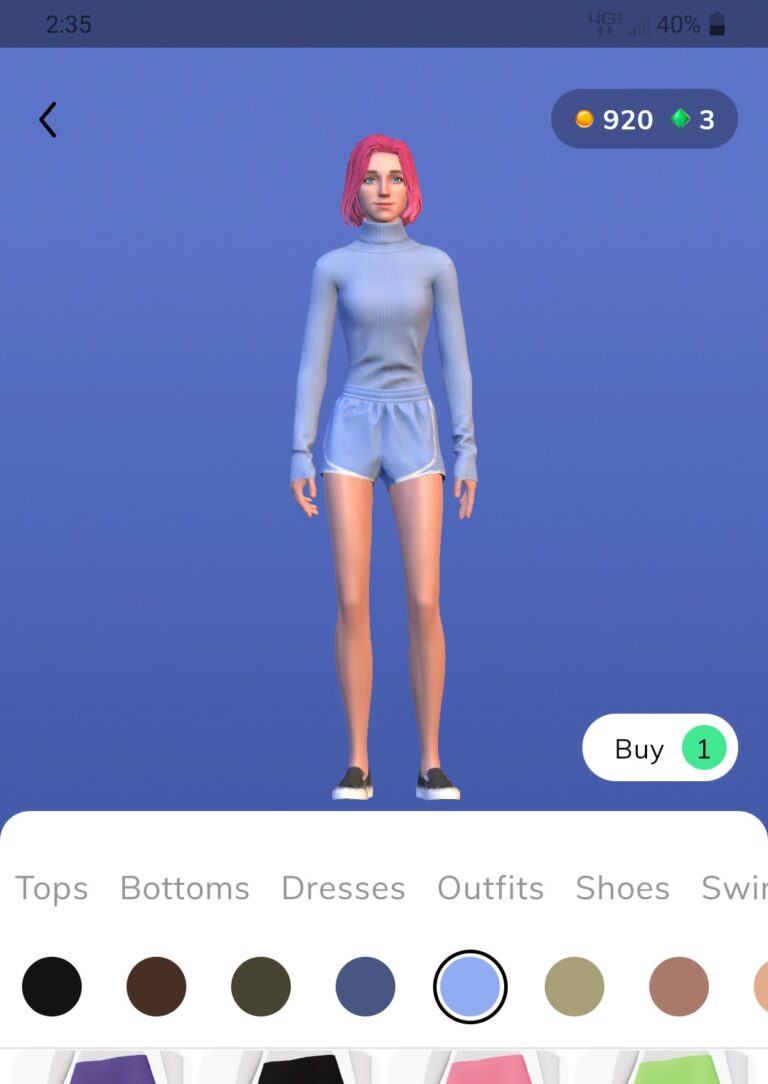Screen dimensions: 768x1084
Task: Select the green shorts item
Action: click(x=664, y=1068)
